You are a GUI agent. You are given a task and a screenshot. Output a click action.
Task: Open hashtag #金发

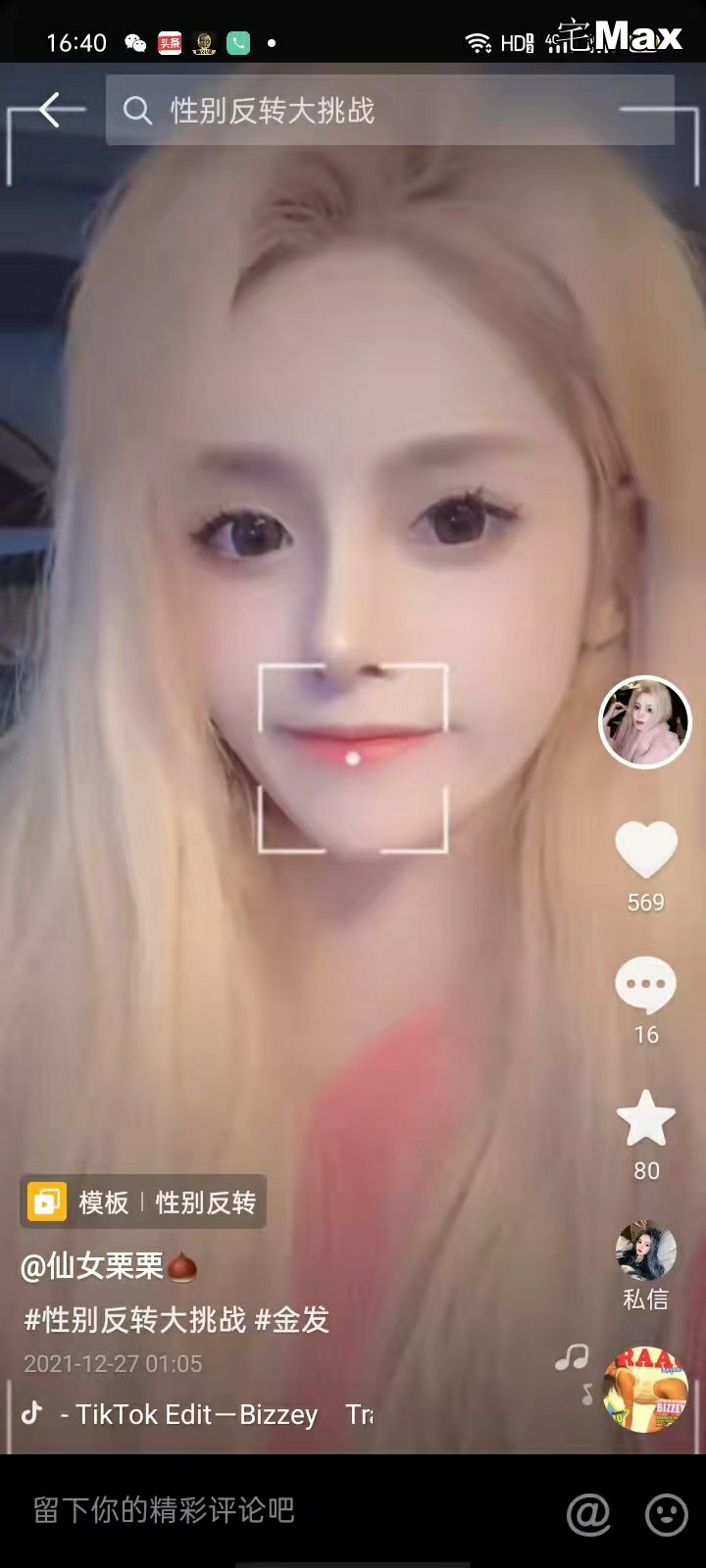[x=292, y=1320]
